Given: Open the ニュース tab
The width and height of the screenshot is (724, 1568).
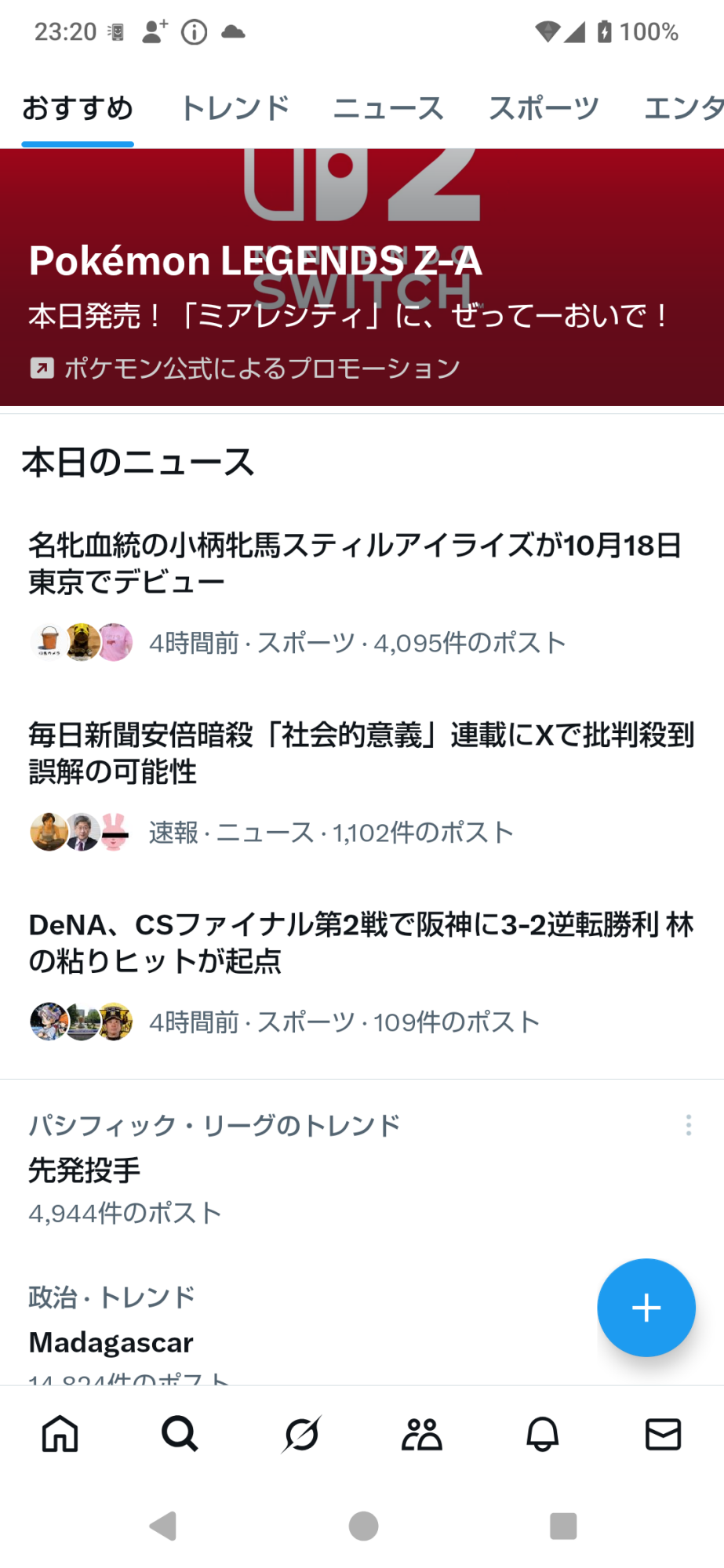Looking at the screenshot, I should click(x=388, y=108).
